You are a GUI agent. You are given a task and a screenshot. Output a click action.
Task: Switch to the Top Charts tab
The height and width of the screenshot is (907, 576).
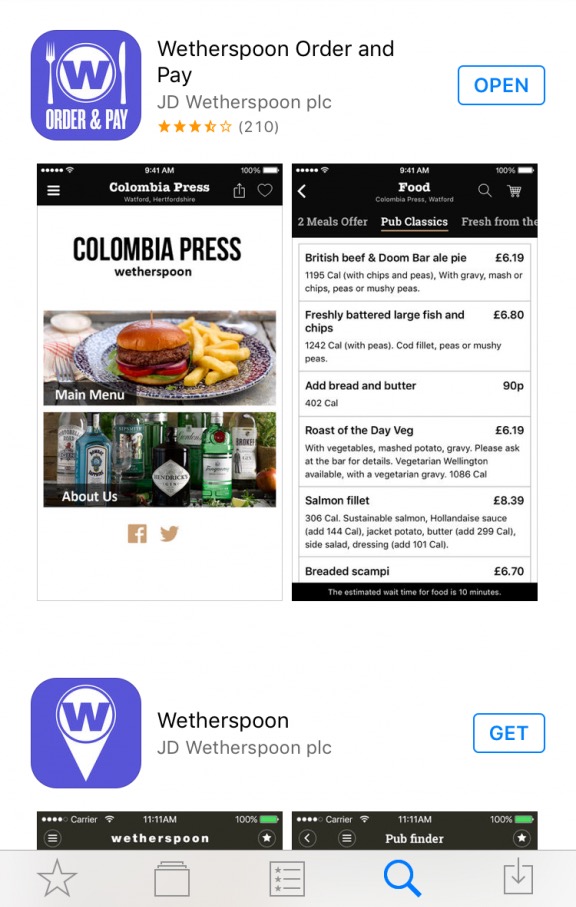pos(287,878)
